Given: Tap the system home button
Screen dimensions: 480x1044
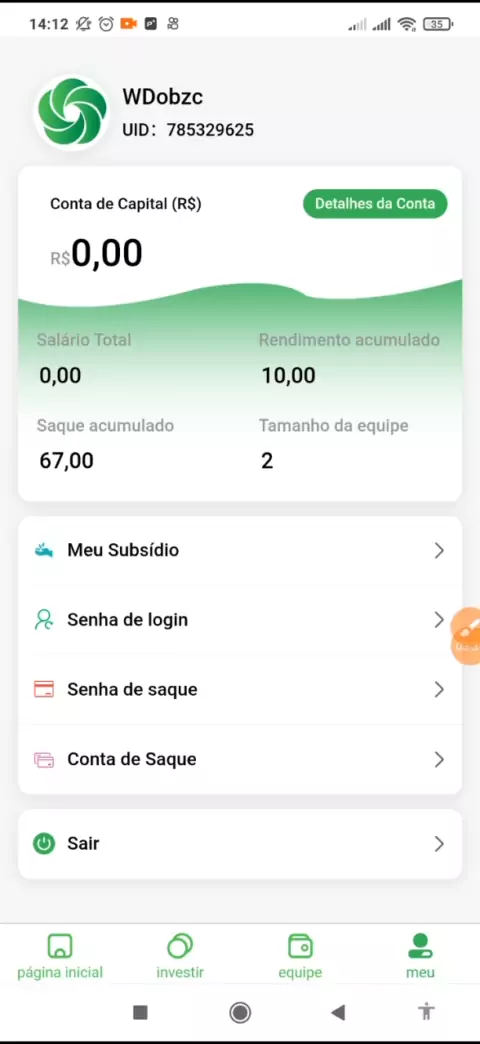Looking at the screenshot, I should pos(240,1013).
